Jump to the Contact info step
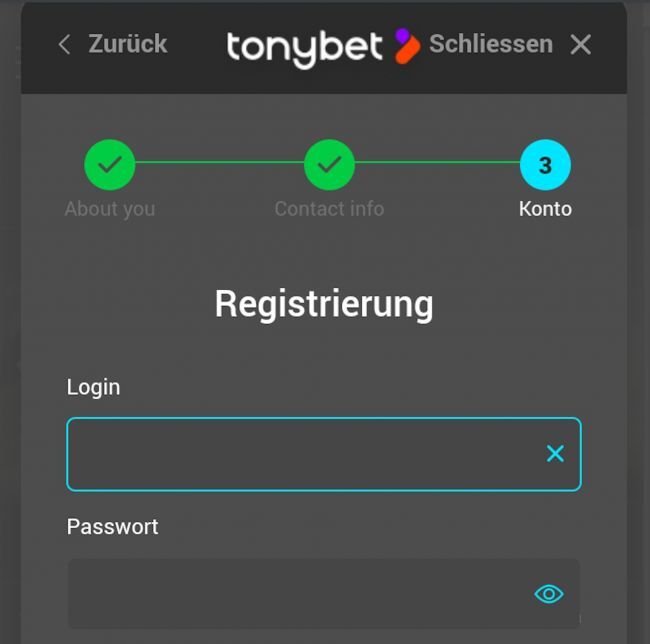Viewport: 650px width, 644px height. point(329,166)
